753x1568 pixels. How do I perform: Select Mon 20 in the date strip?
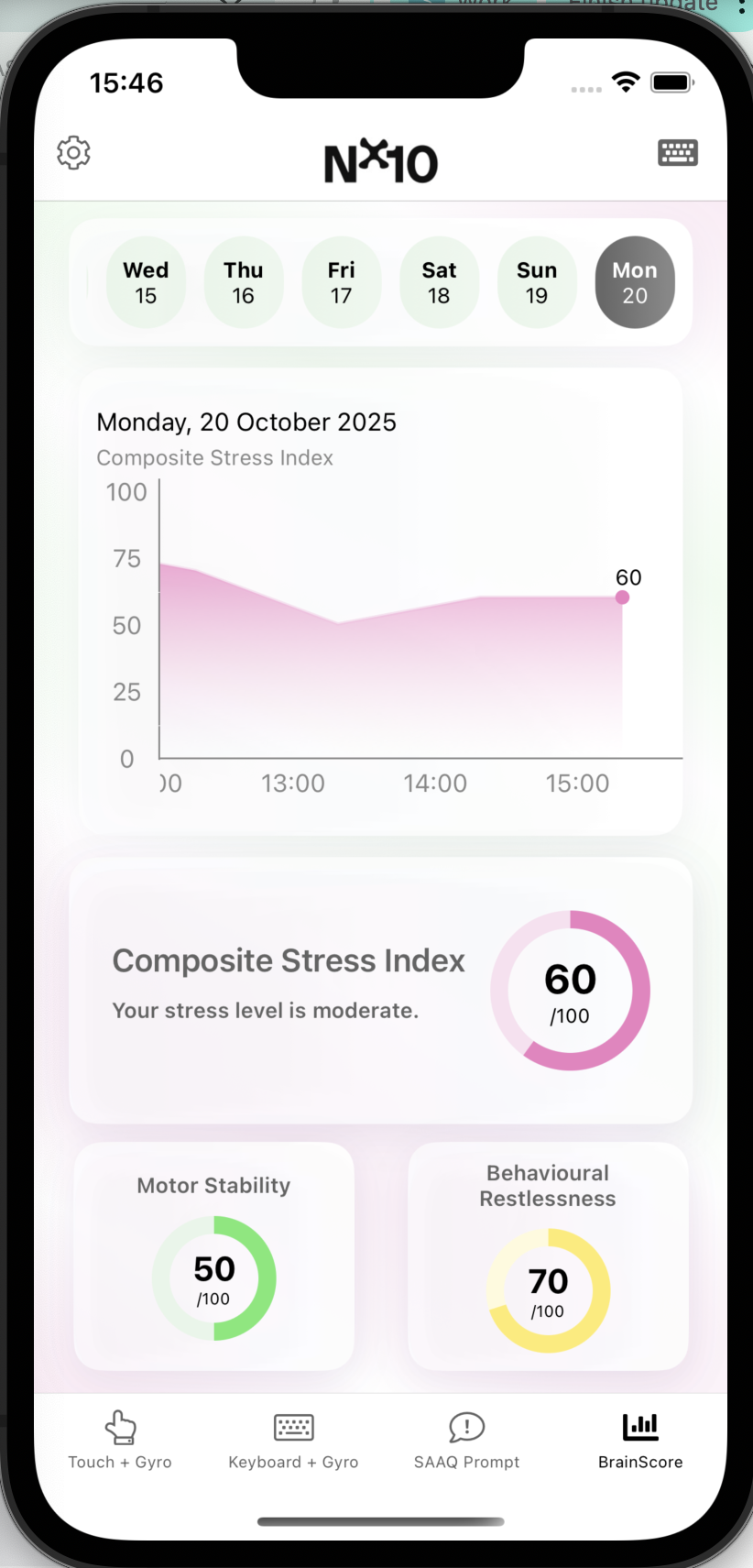[635, 282]
